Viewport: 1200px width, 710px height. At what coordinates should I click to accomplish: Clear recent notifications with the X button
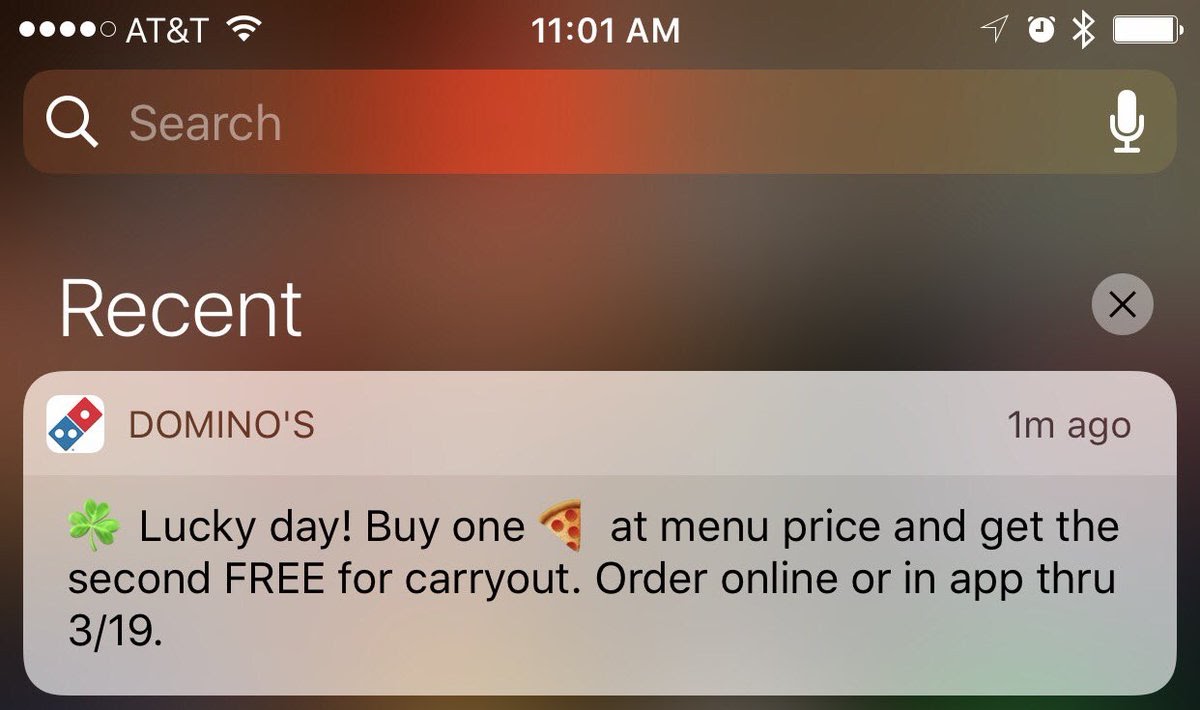[1122, 305]
